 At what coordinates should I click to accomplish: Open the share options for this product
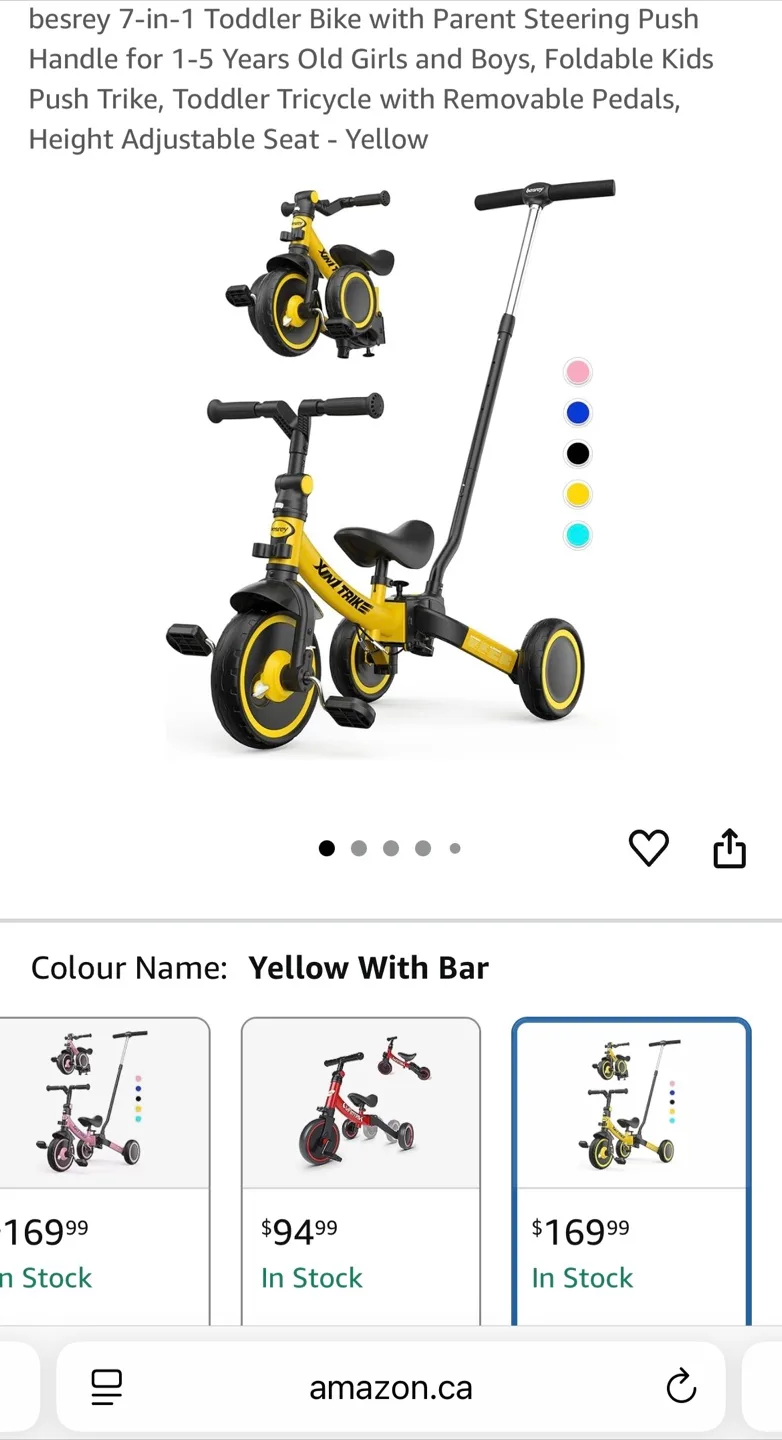[x=729, y=847]
